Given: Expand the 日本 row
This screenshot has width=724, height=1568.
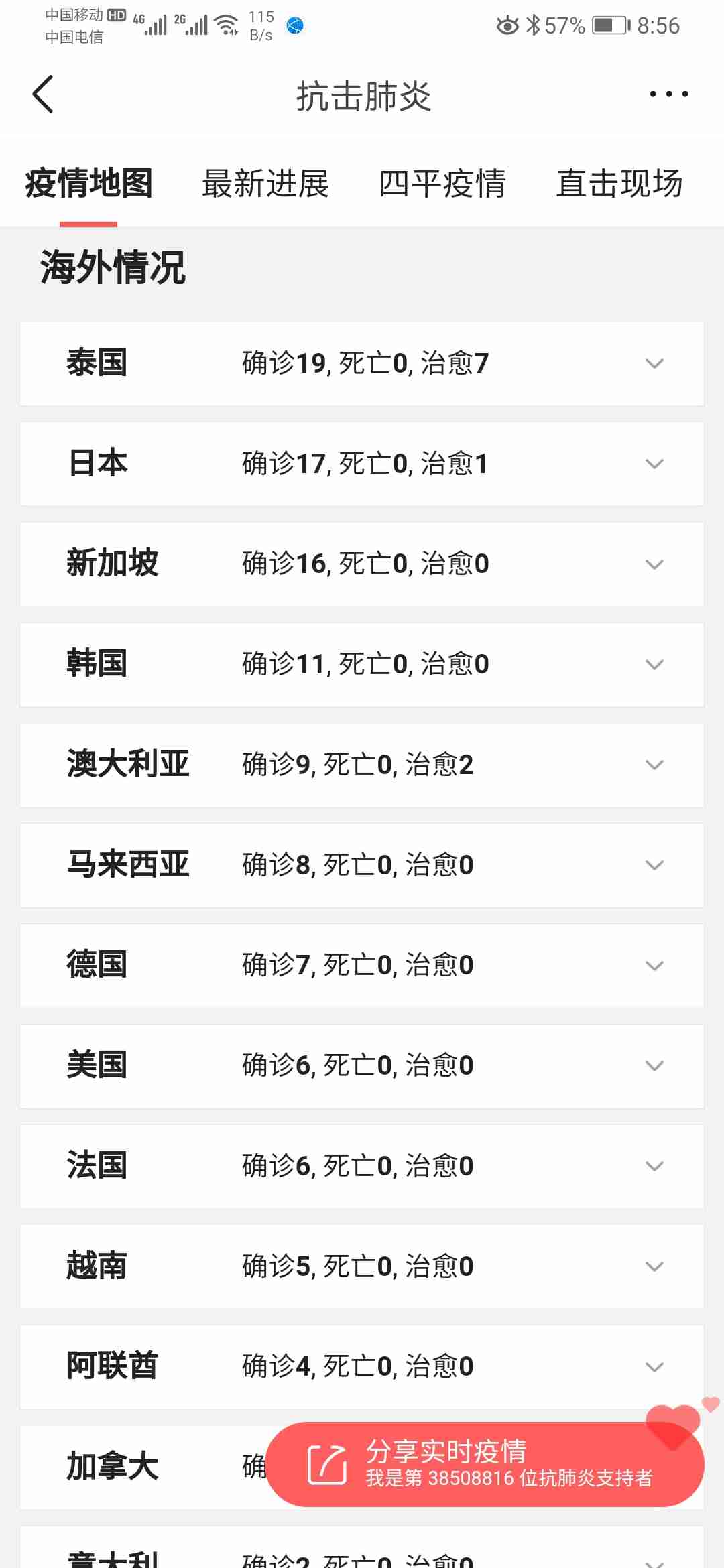Looking at the screenshot, I should pos(654,464).
